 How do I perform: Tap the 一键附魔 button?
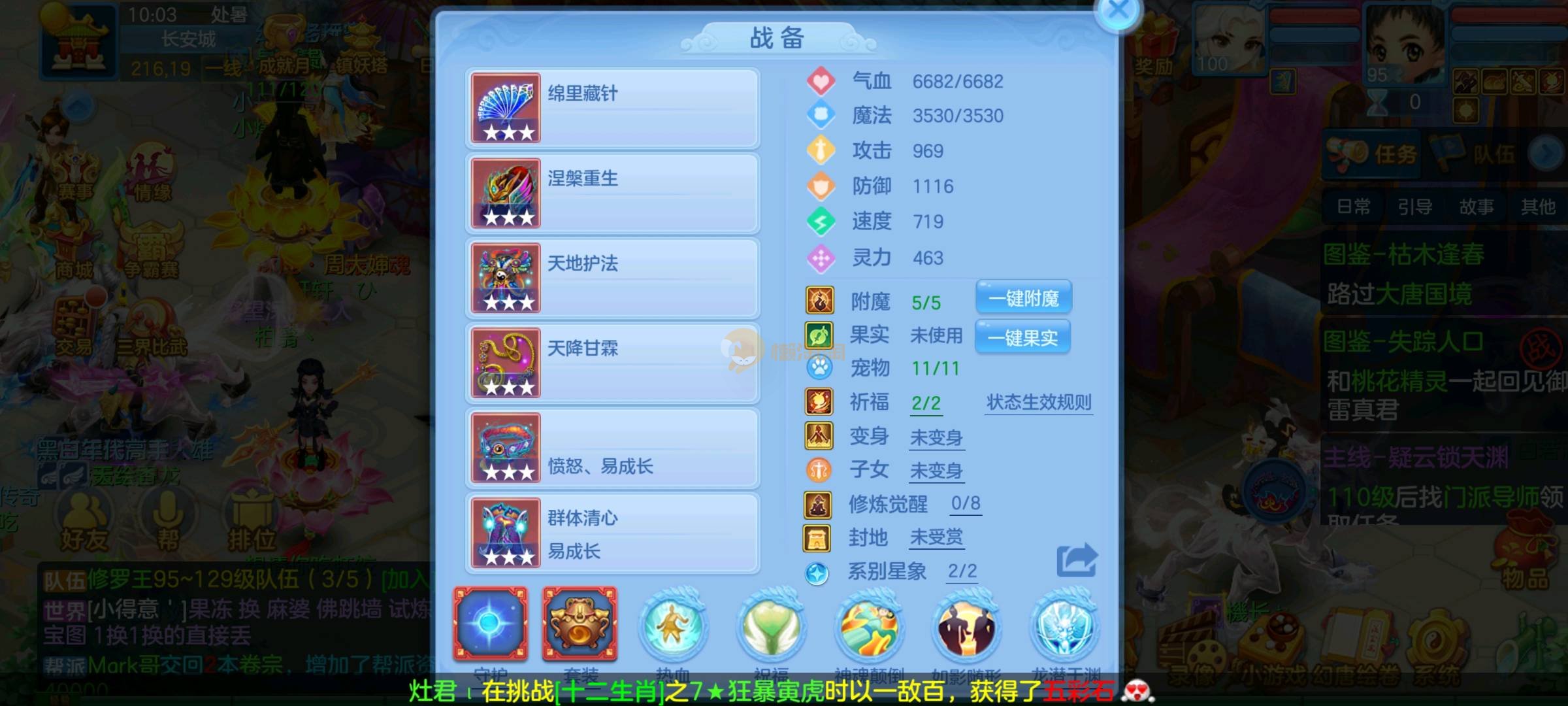click(1023, 299)
